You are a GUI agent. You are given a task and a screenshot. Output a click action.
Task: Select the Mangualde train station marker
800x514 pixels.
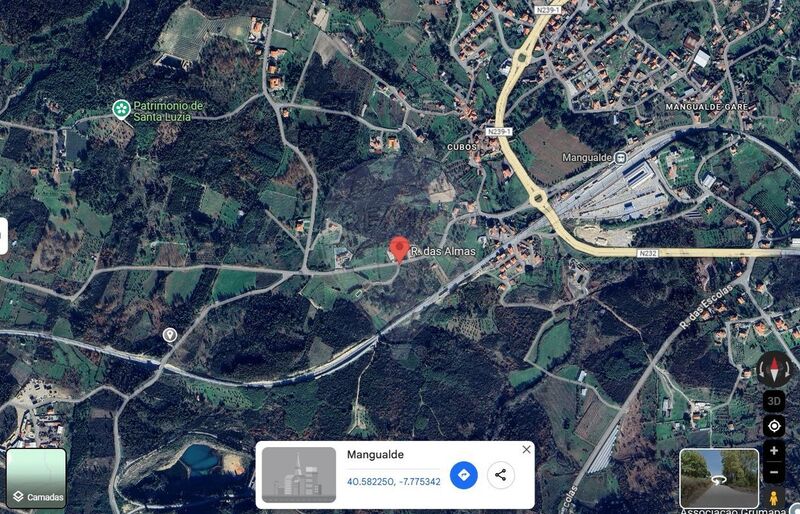[x=621, y=158]
